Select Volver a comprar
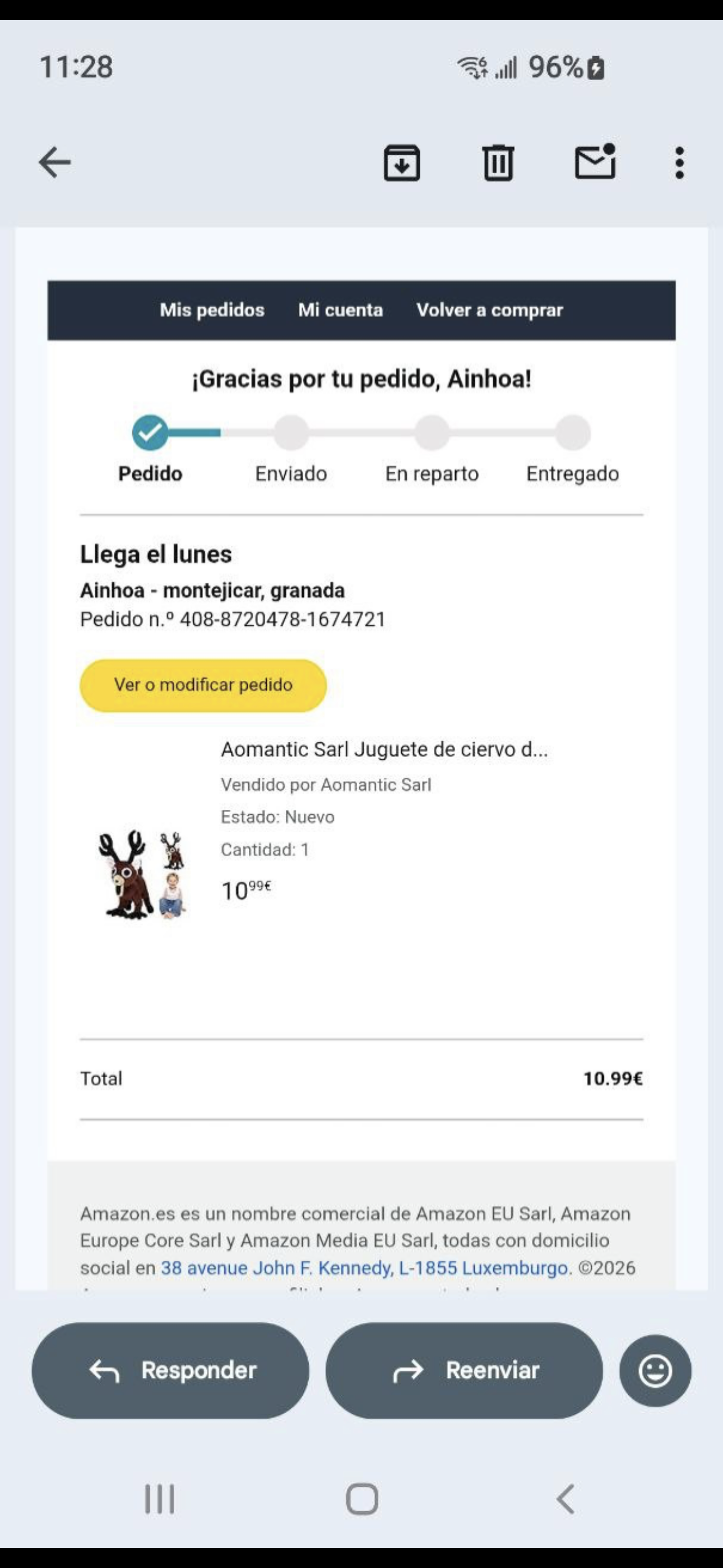This screenshot has width=723, height=1568. coord(489,311)
